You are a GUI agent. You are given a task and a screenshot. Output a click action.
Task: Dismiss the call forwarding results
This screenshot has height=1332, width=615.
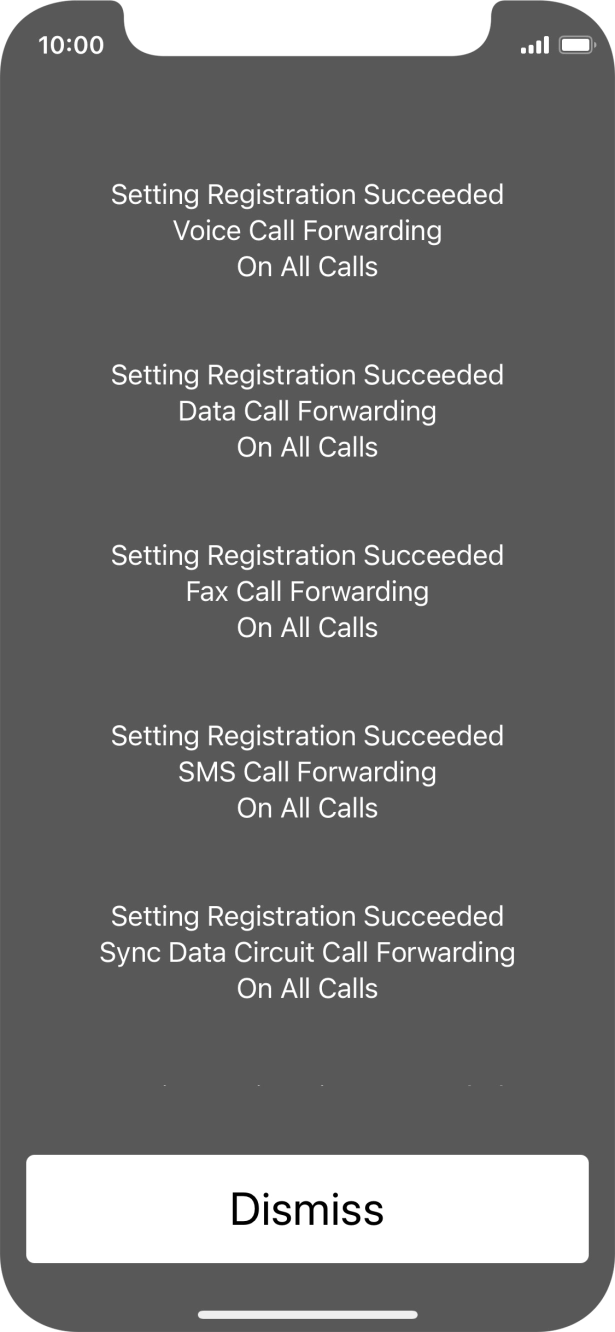307,1208
